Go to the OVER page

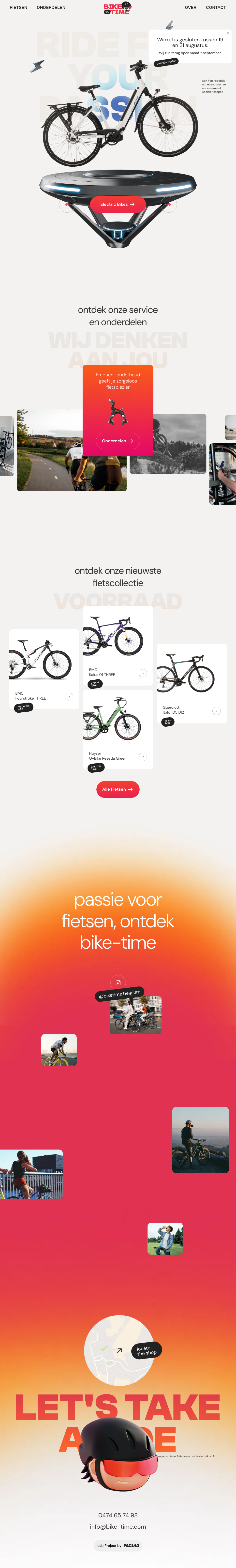pos(190,8)
